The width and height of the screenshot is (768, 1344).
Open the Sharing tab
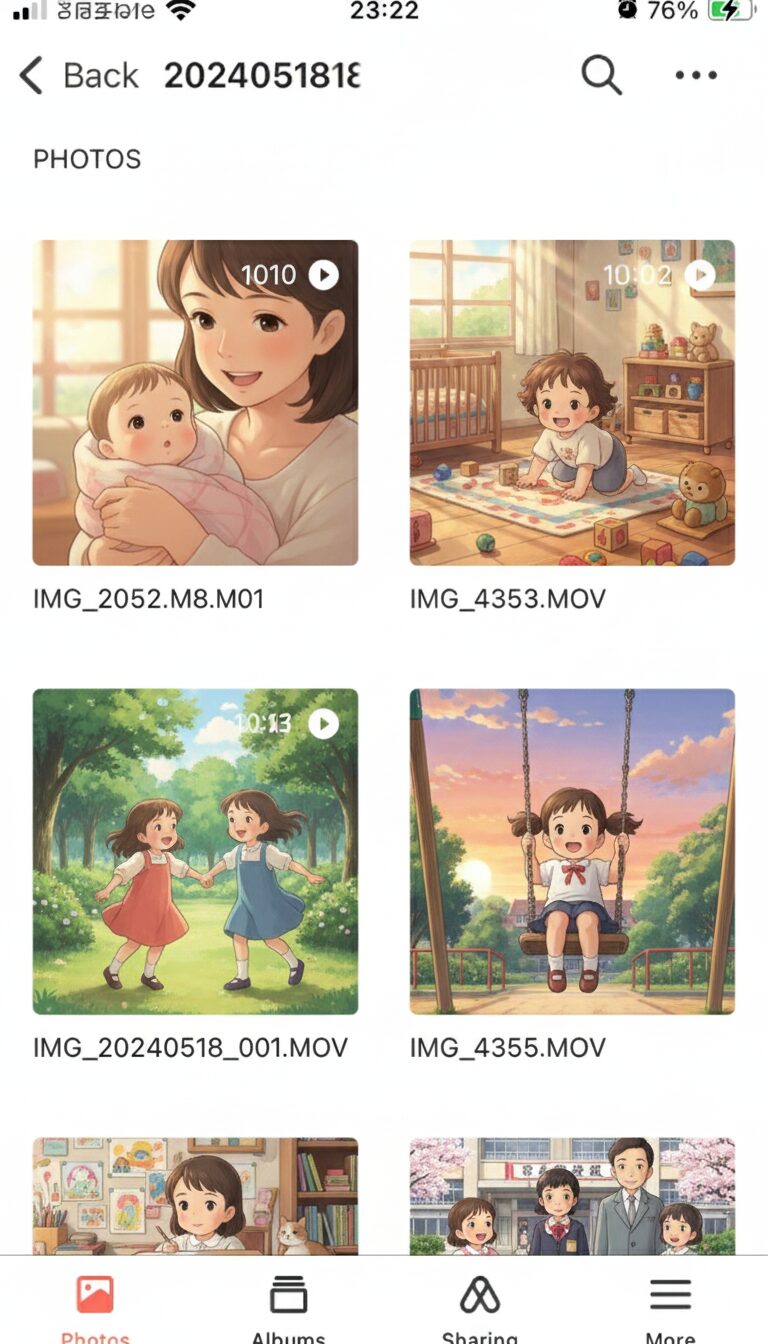(x=480, y=1304)
